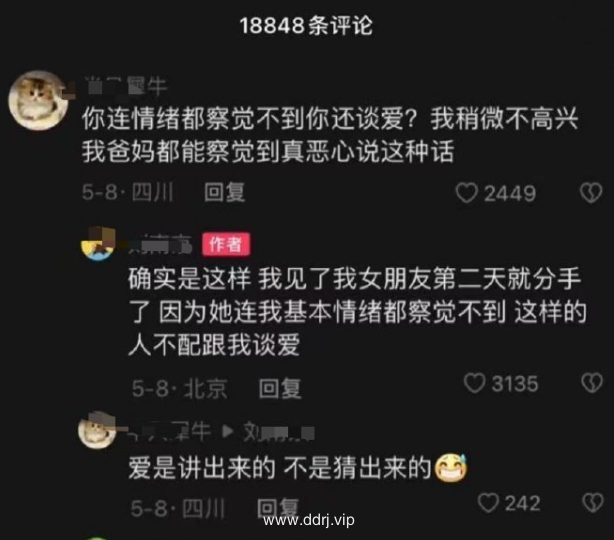This screenshot has width=614, height=540.
Task: Open the author's profile avatar
Action: (98, 245)
